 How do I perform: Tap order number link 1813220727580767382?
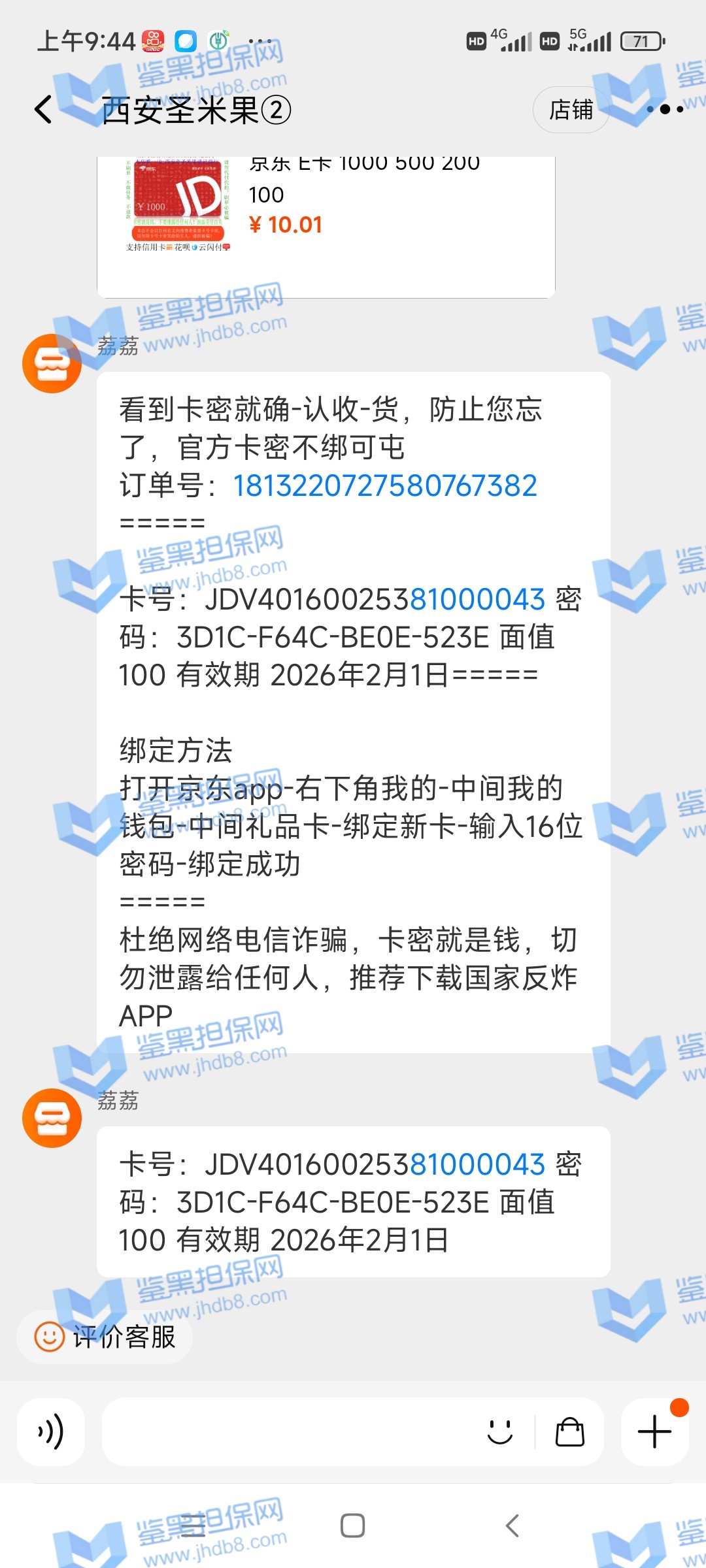pyautogui.click(x=385, y=486)
